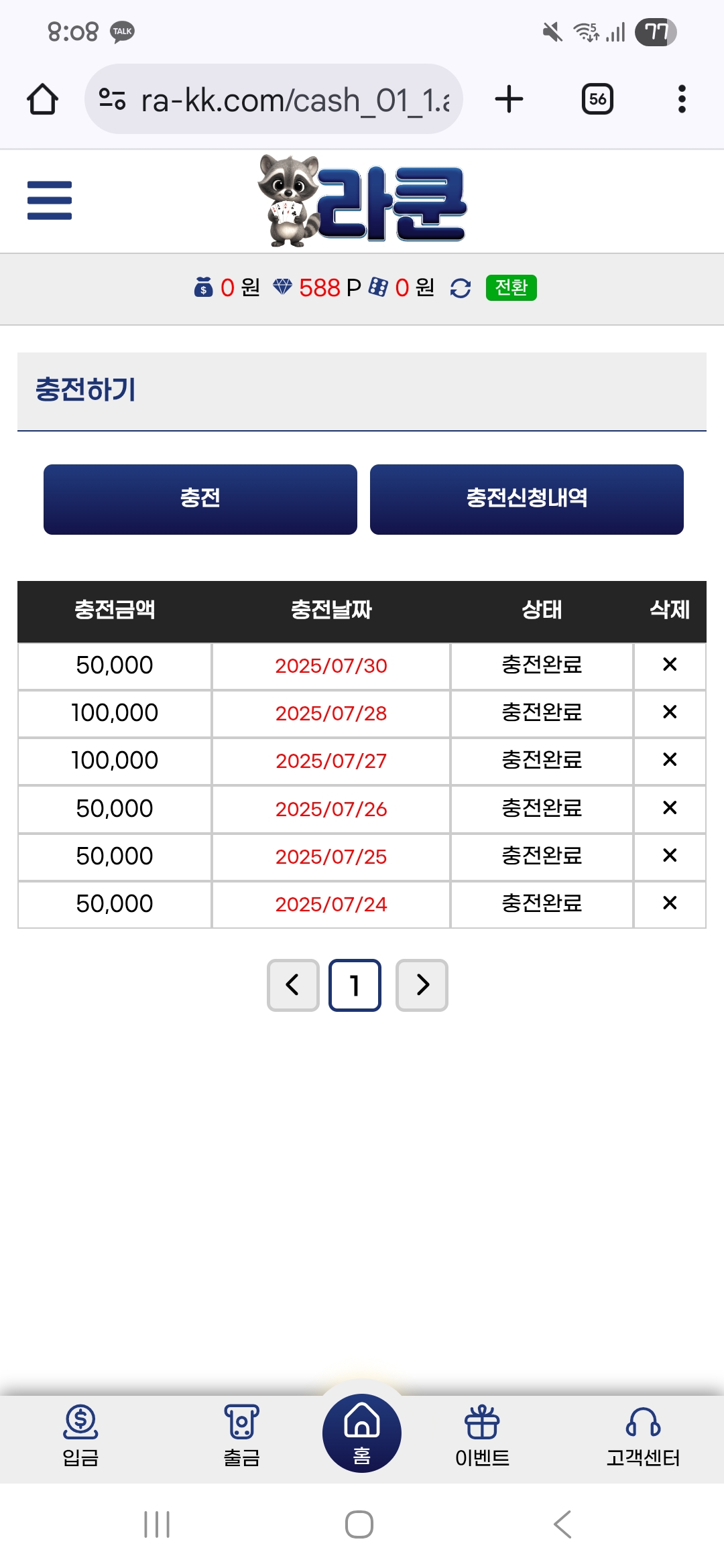
Task: Refresh the balance display
Action: point(461,288)
